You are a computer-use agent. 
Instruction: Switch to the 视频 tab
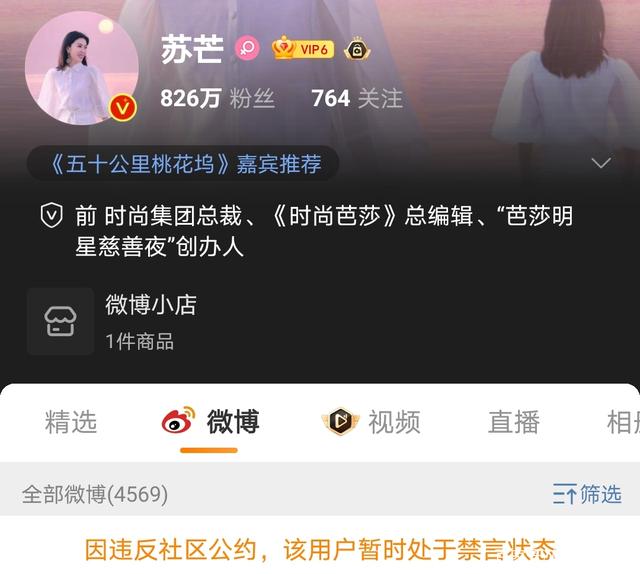point(372,422)
